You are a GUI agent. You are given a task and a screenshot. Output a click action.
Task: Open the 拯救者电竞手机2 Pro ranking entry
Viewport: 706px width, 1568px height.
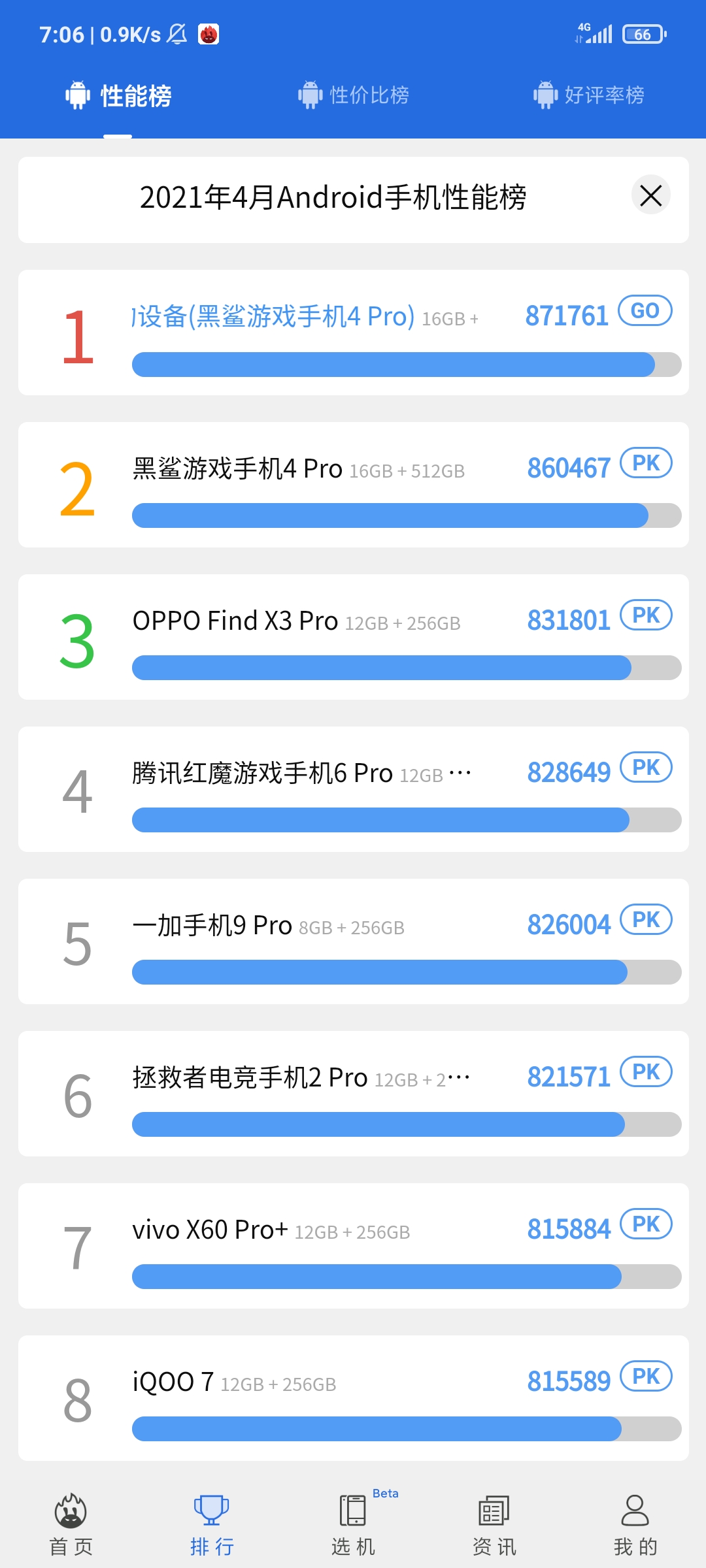pyautogui.click(x=354, y=1094)
